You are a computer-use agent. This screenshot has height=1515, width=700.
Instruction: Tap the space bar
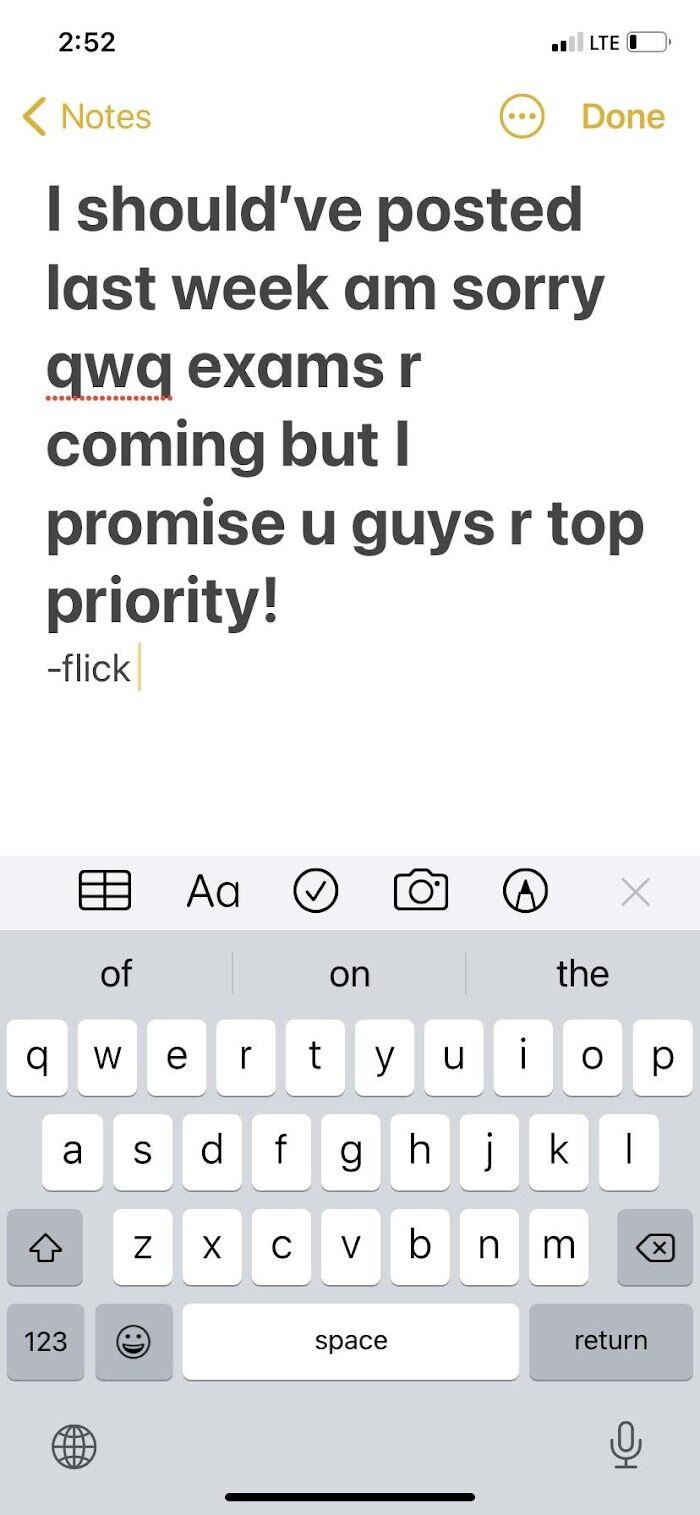point(350,1341)
